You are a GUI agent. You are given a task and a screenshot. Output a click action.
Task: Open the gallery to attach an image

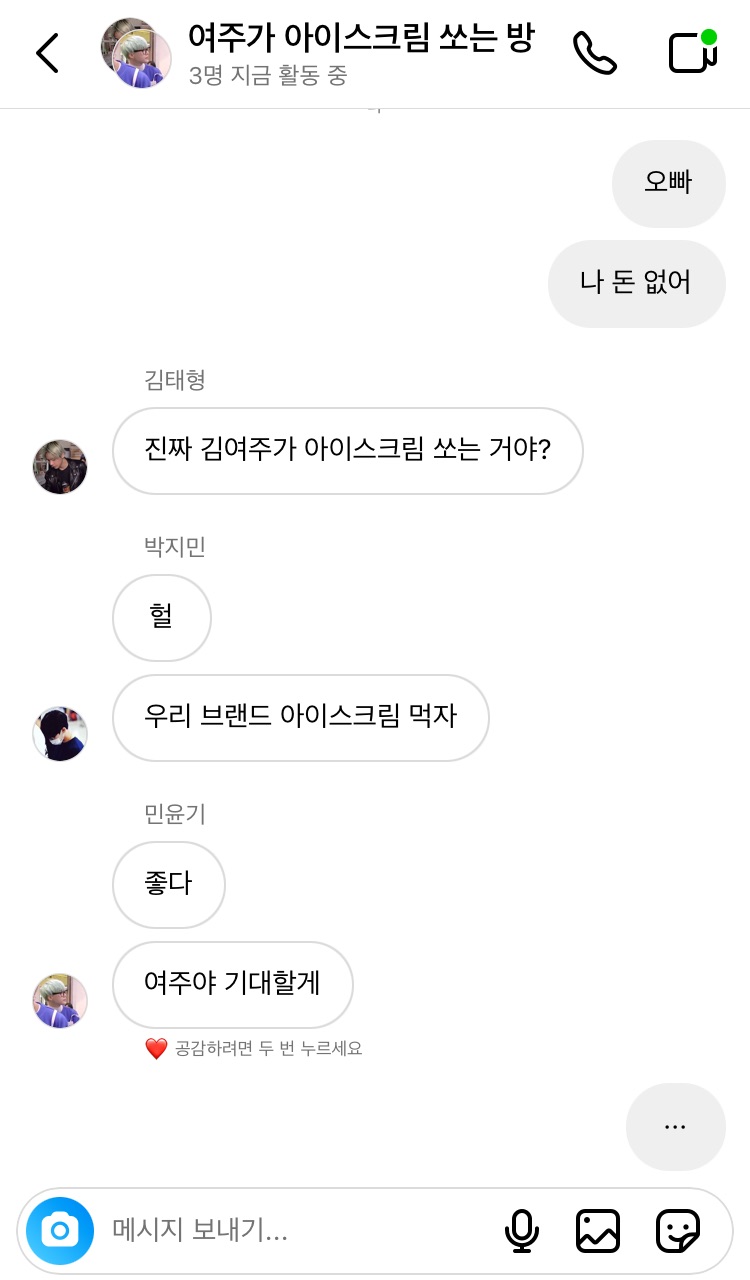[x=599, y=1231]
